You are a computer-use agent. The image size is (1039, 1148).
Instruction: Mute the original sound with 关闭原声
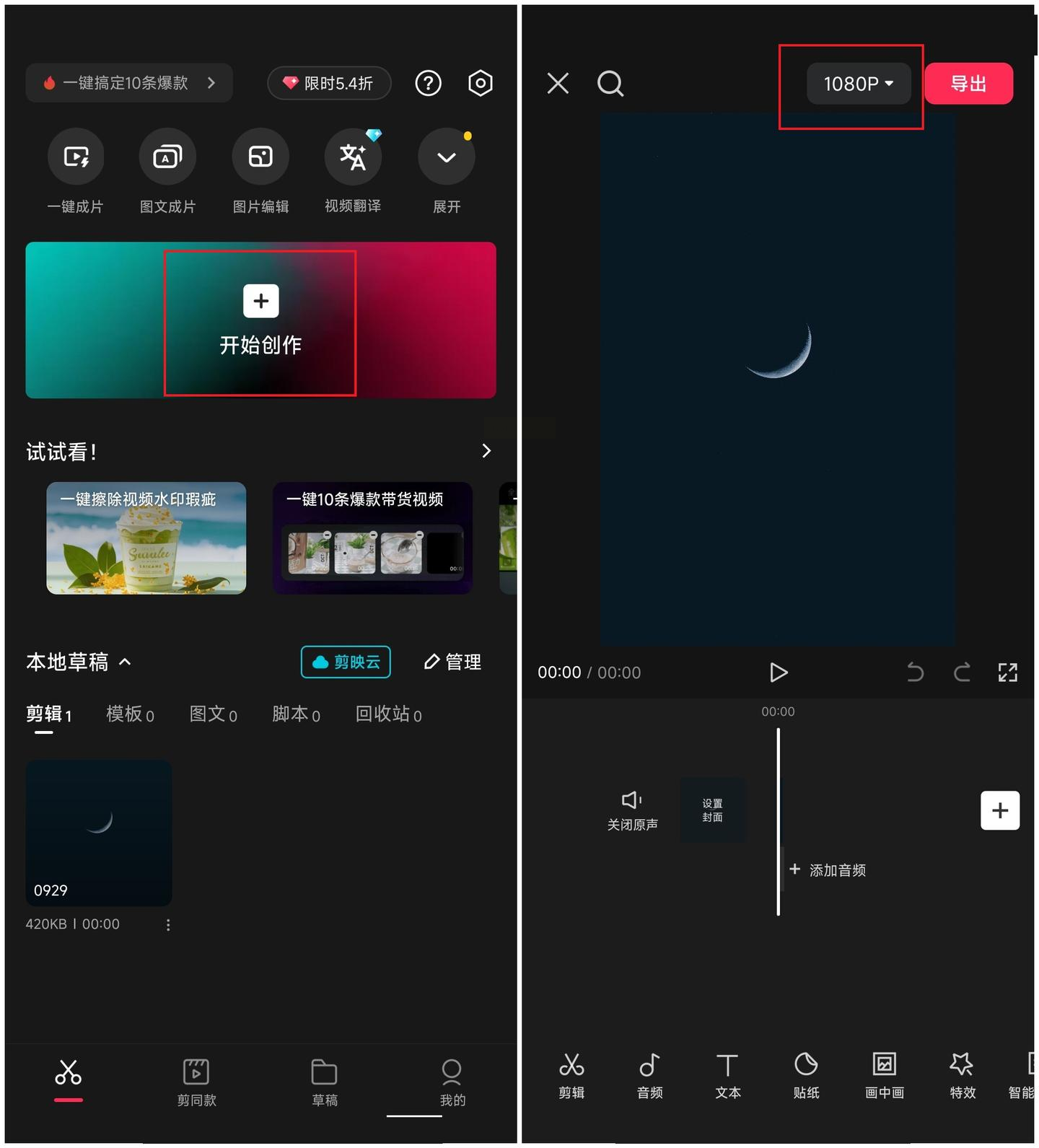[x=632, y=810]
